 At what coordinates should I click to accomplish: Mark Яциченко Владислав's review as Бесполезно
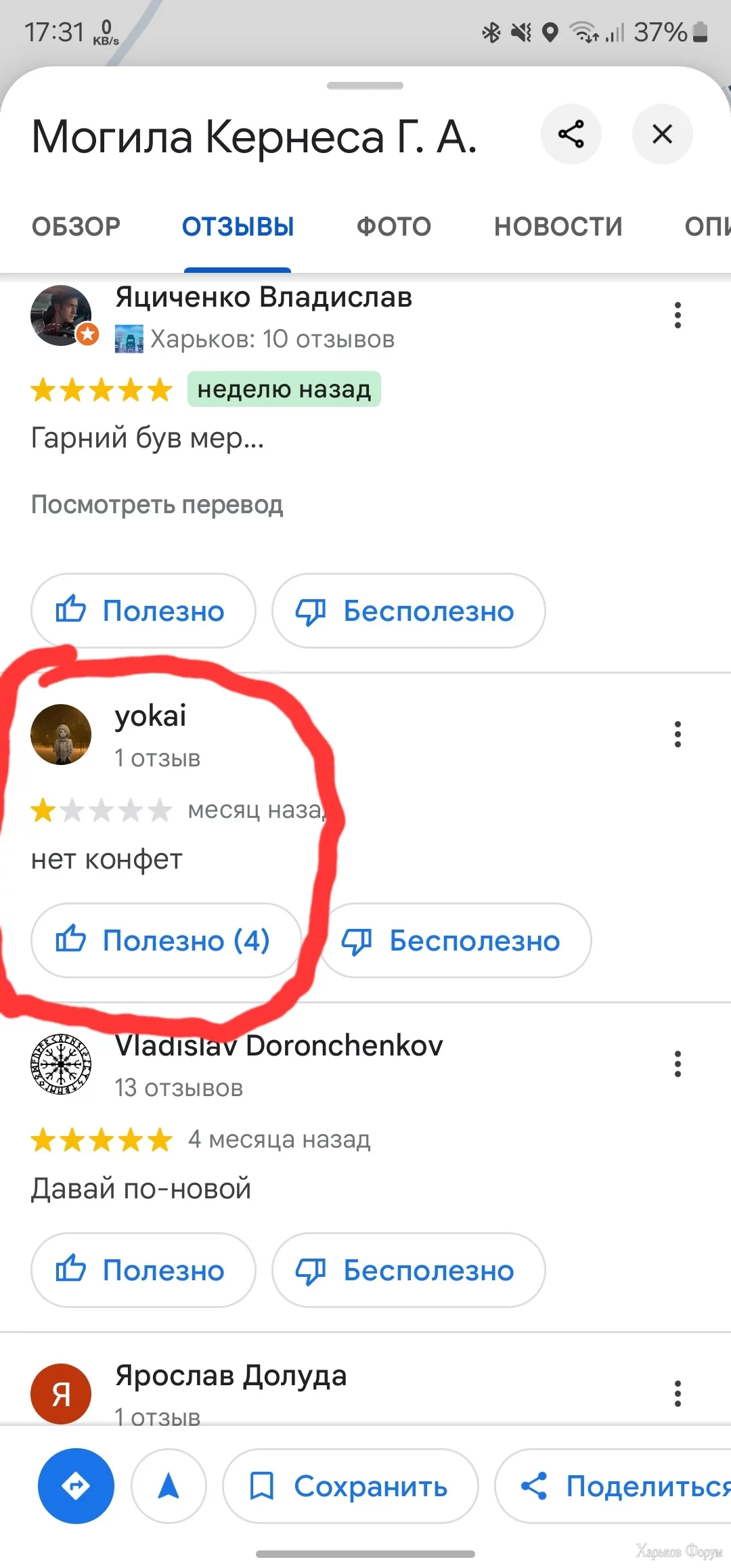click(408, 611)
